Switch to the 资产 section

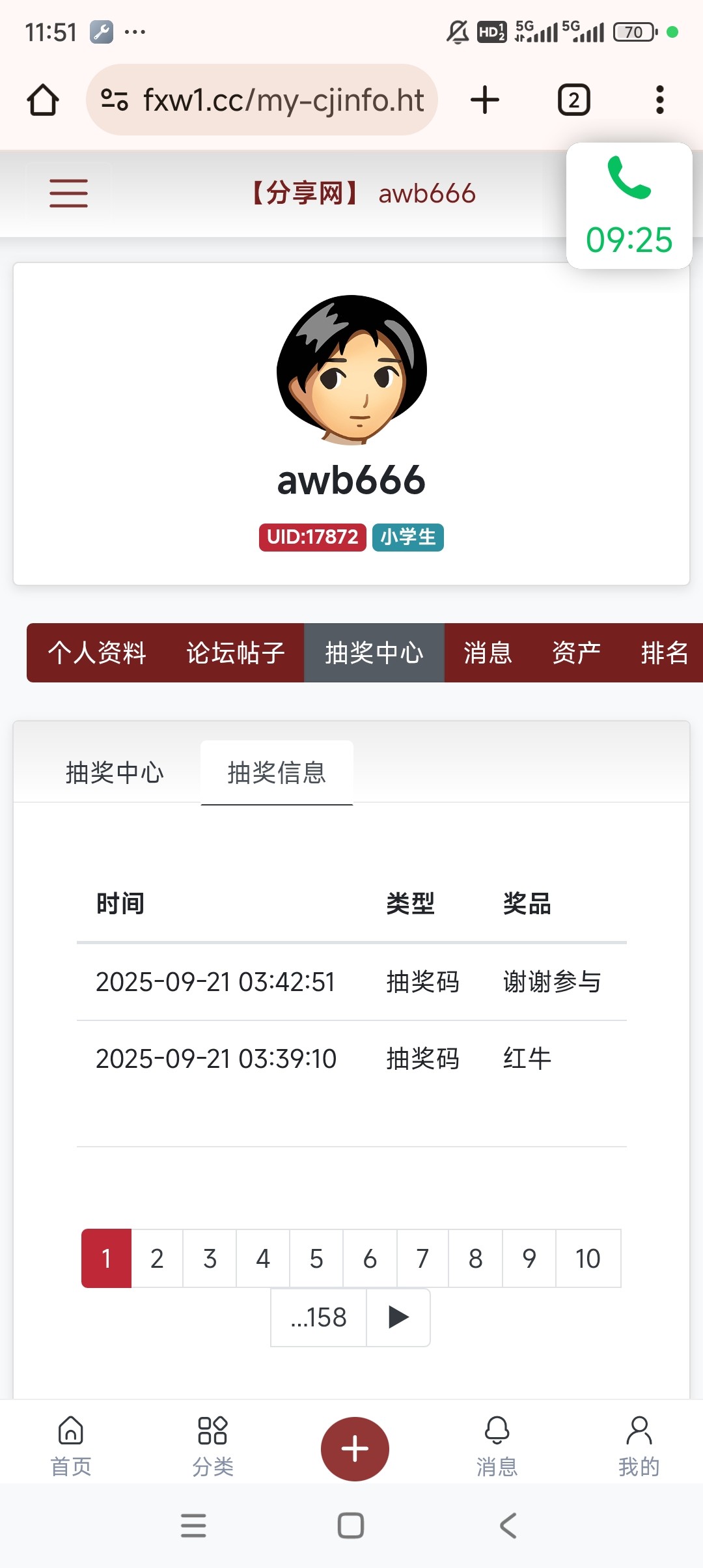(x=575, y=653)
